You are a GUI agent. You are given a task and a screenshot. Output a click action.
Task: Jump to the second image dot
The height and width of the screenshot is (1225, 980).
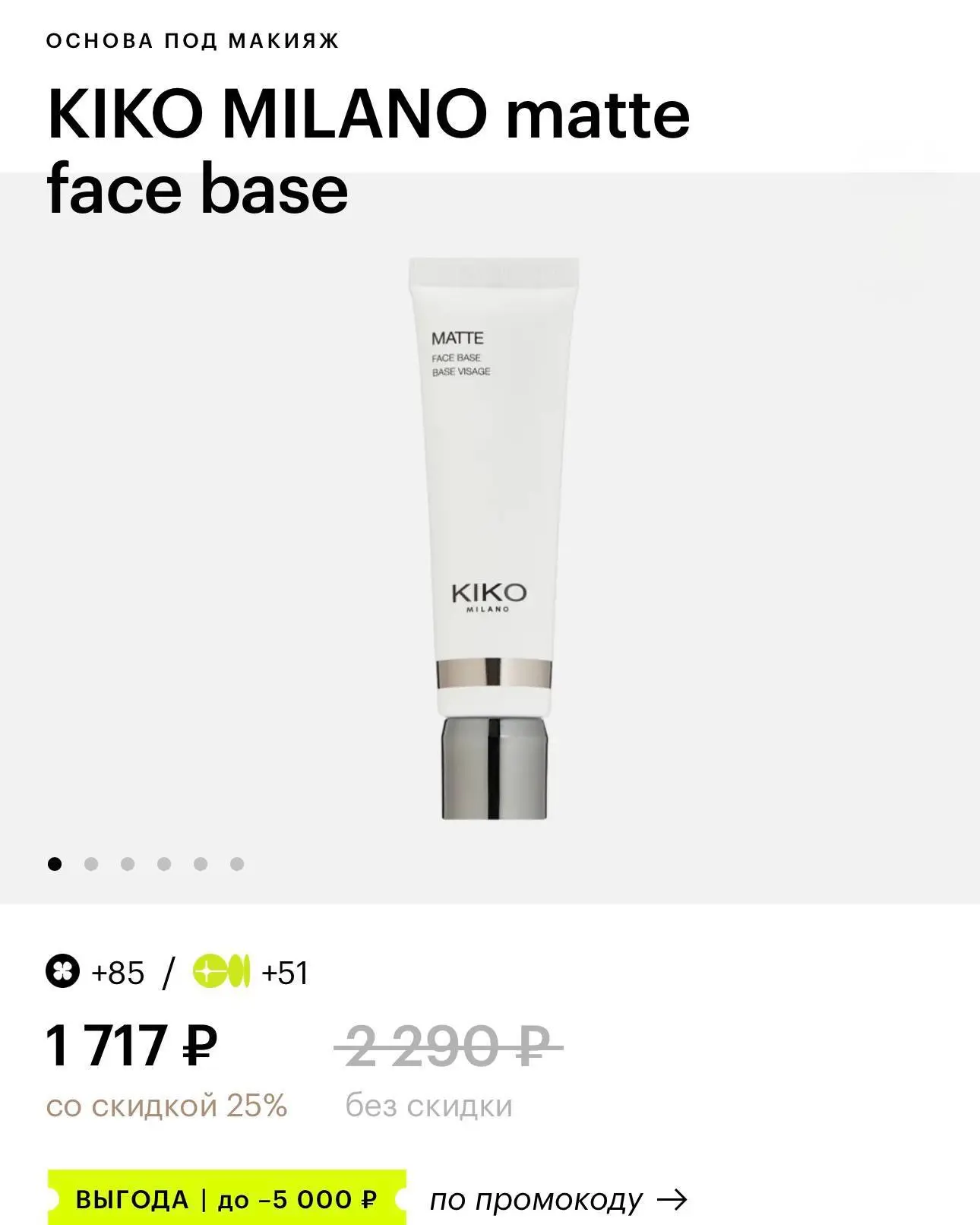91,864
